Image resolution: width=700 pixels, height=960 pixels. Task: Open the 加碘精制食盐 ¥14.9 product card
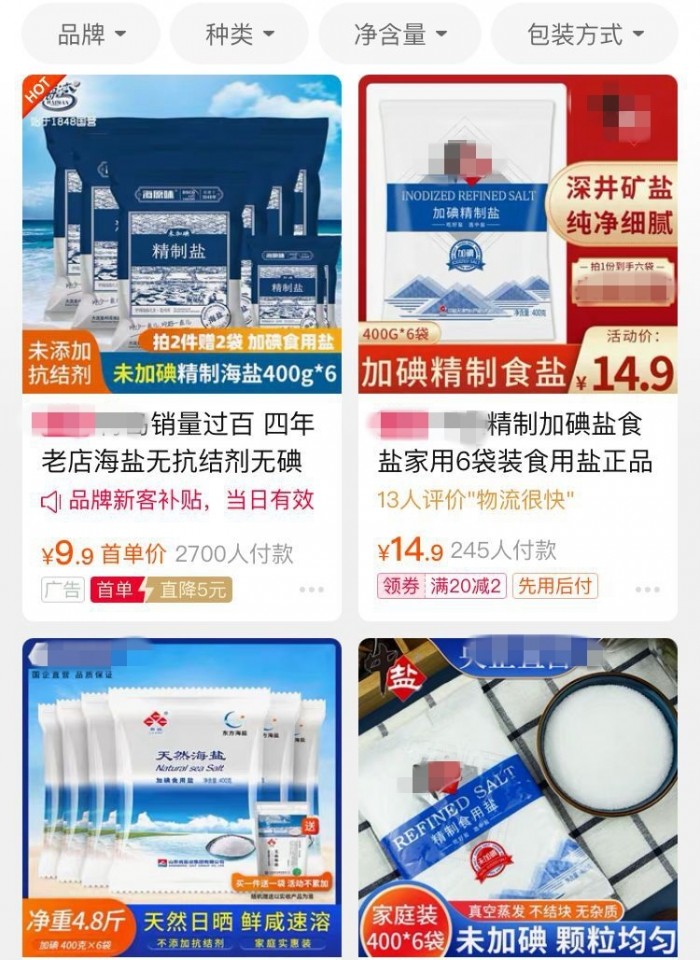click(518, 240)
